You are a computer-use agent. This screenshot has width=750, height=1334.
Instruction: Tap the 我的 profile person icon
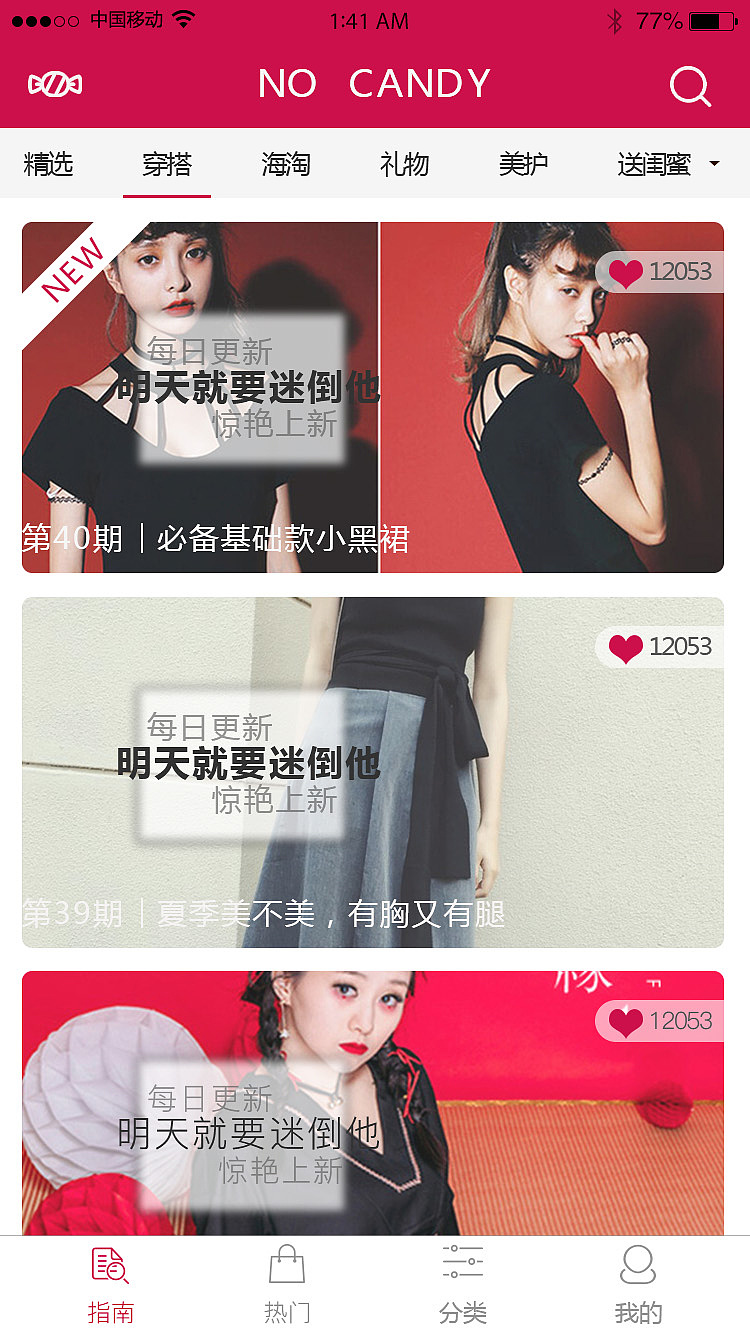tap(637, 1262)
